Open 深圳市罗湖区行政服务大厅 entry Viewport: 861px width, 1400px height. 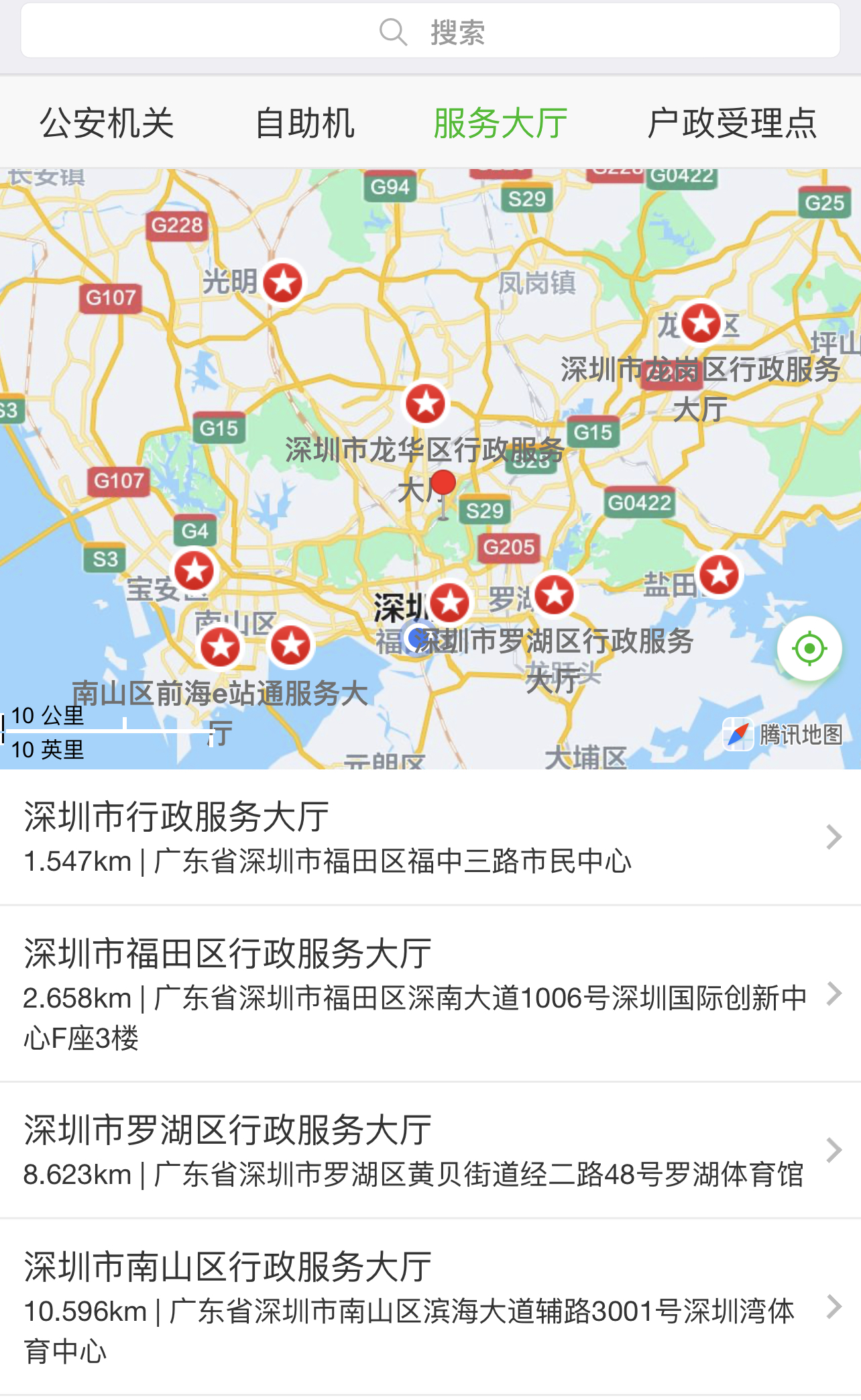429,1150
